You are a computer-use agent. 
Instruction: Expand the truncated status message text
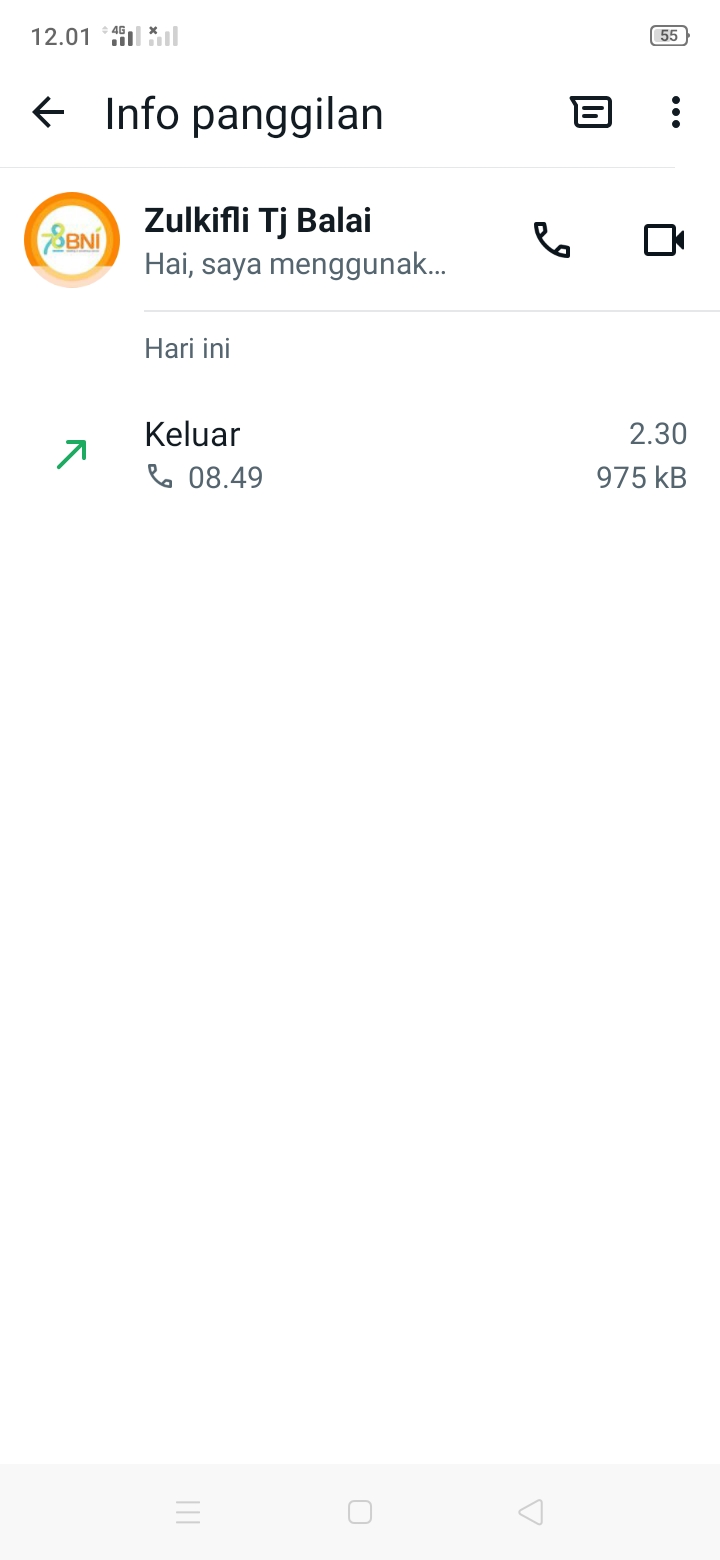(x=296, y=263)
